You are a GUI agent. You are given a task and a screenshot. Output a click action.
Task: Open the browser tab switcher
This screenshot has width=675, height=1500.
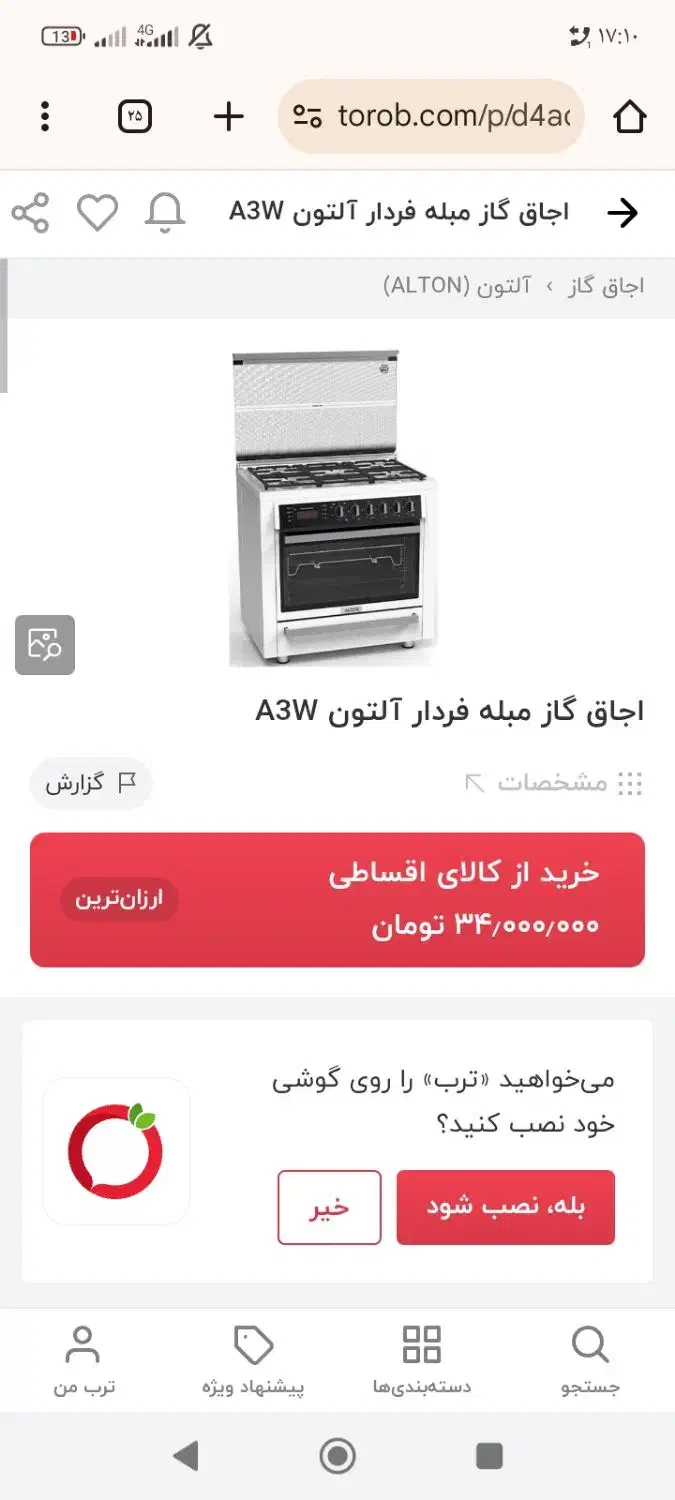tap(135, 117)
